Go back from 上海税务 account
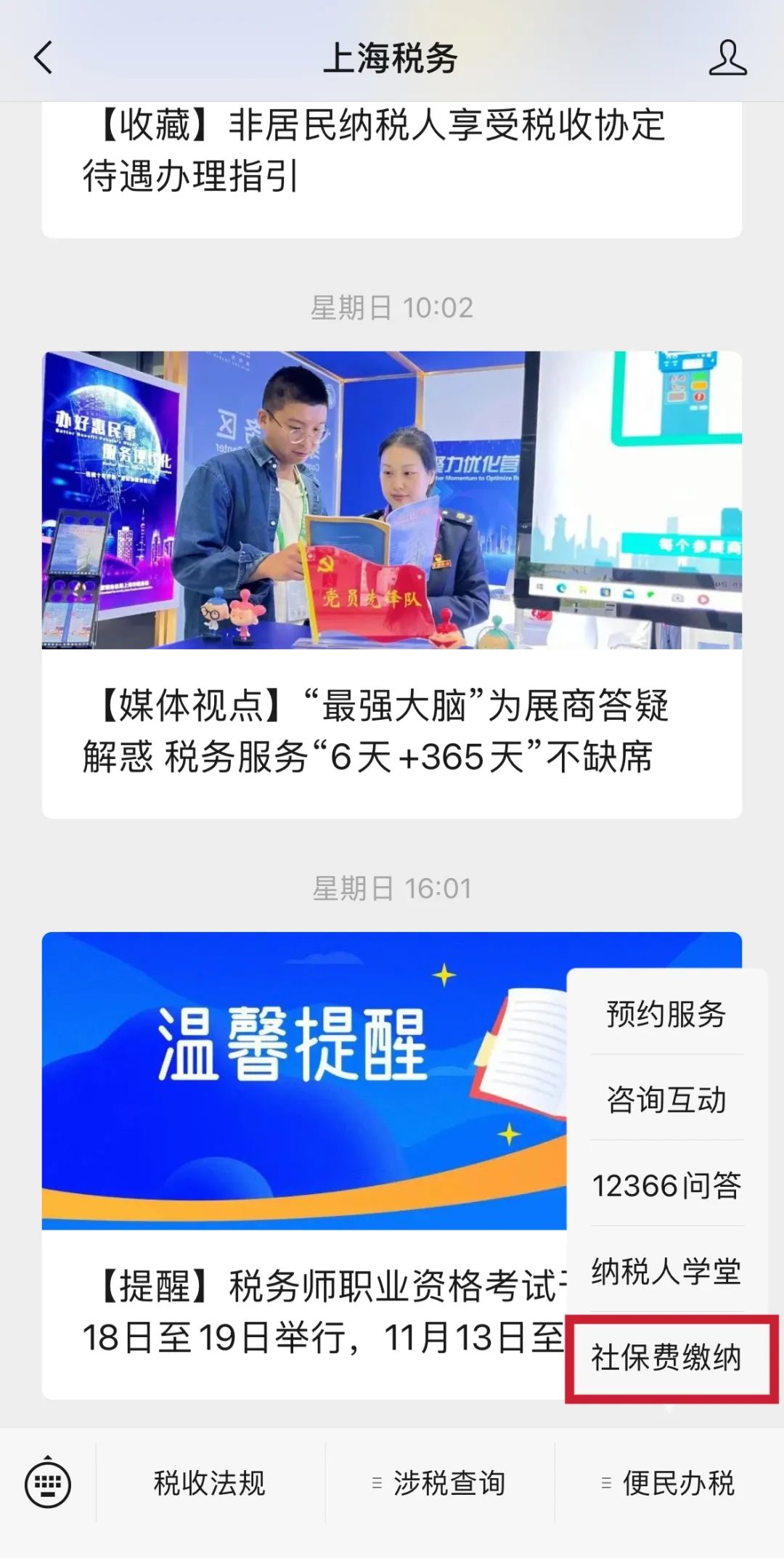The image size is (784, 1558). coord(44,57)
